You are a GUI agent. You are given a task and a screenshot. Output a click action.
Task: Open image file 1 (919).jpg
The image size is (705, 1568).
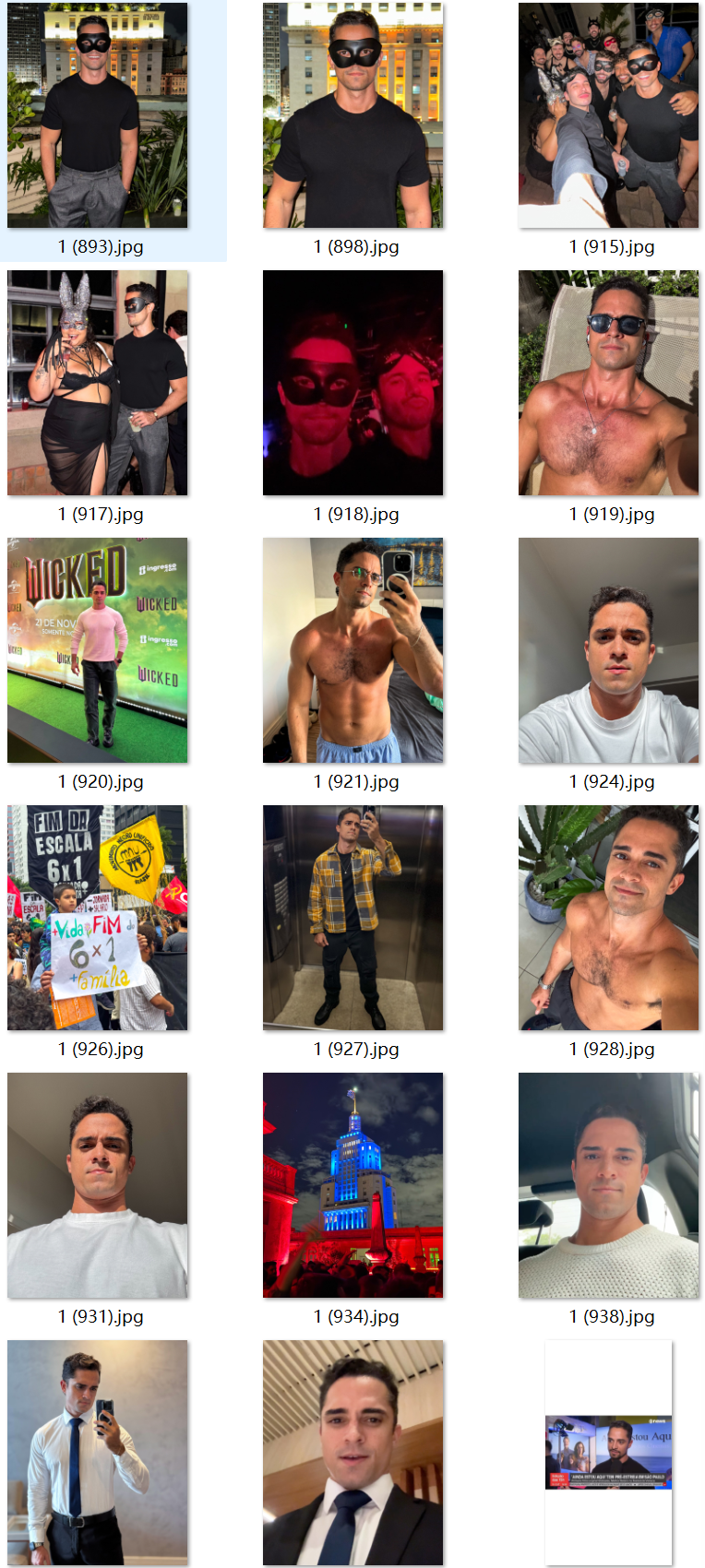(608, 383)
